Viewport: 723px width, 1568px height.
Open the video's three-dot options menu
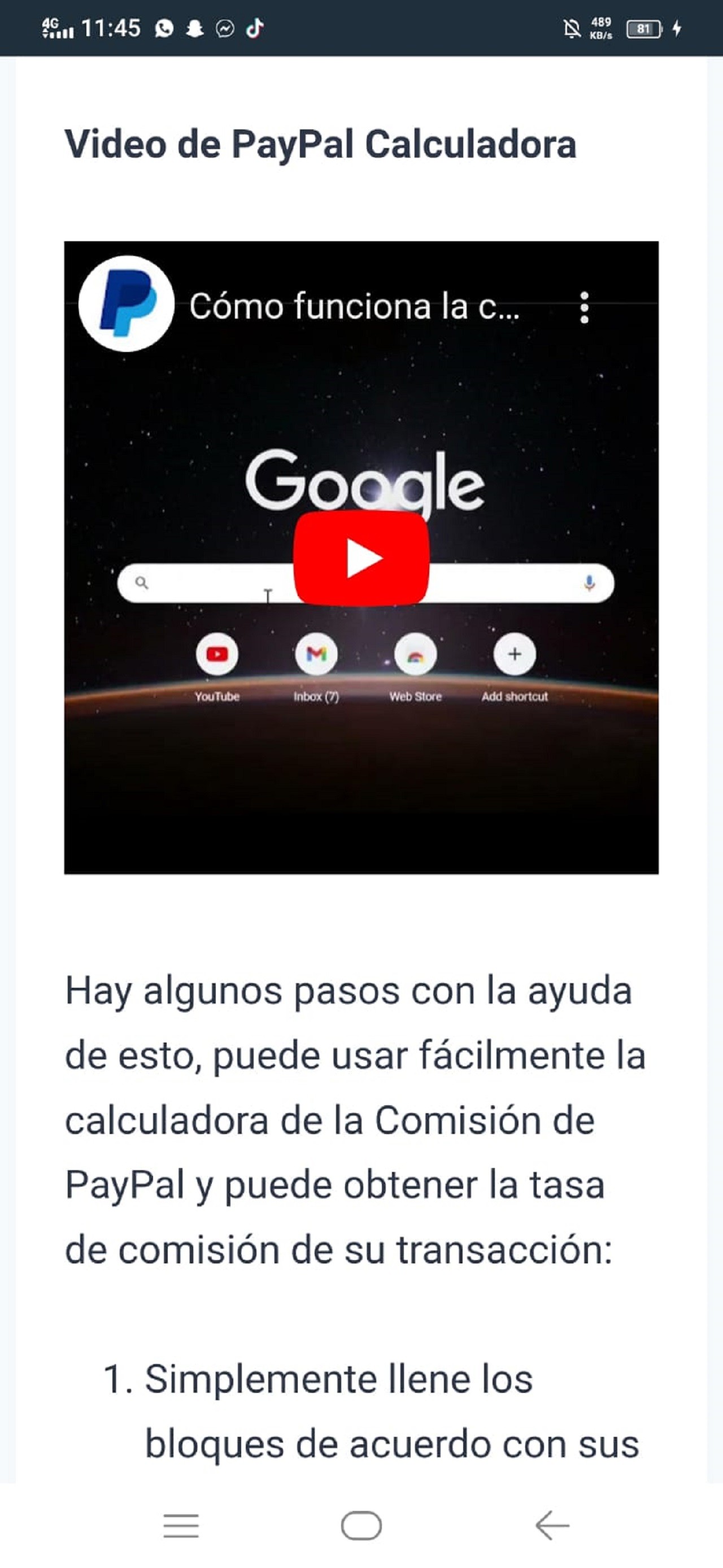tap(584, 307)
